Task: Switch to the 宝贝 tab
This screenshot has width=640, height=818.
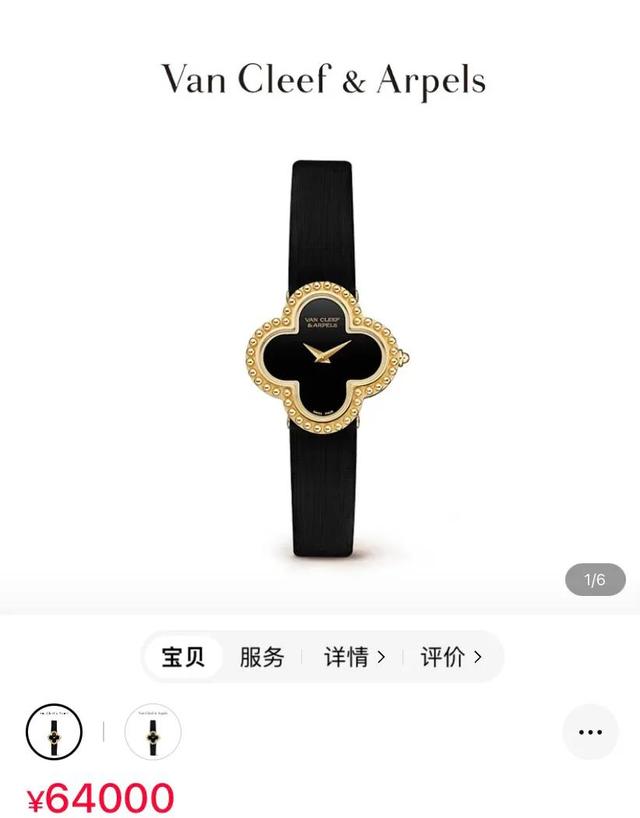Action: [x=183, y=657]
